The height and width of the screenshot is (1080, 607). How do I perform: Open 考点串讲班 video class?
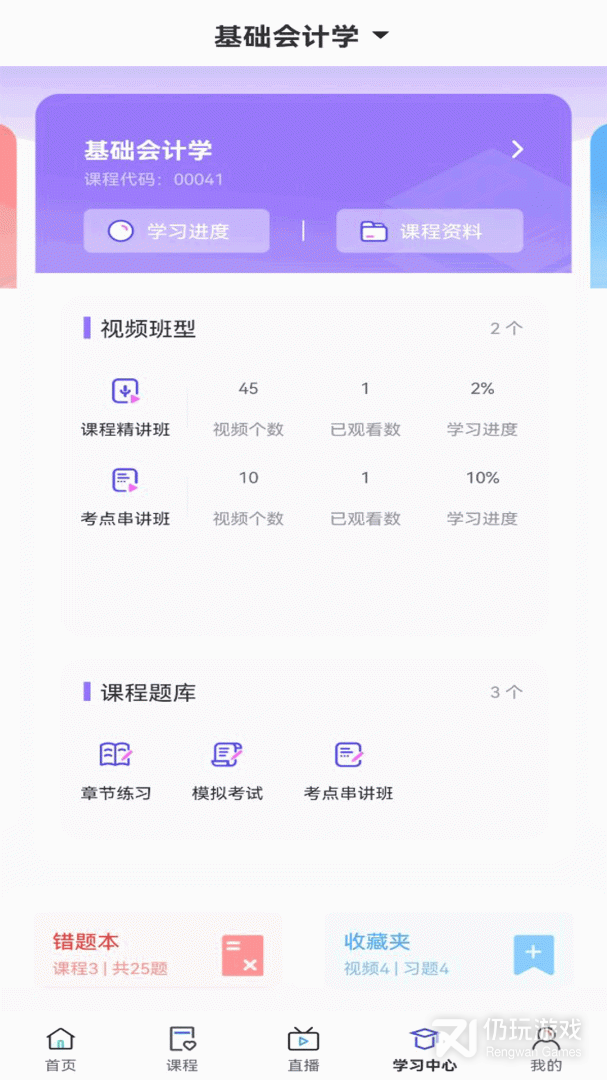pos(125,497)
